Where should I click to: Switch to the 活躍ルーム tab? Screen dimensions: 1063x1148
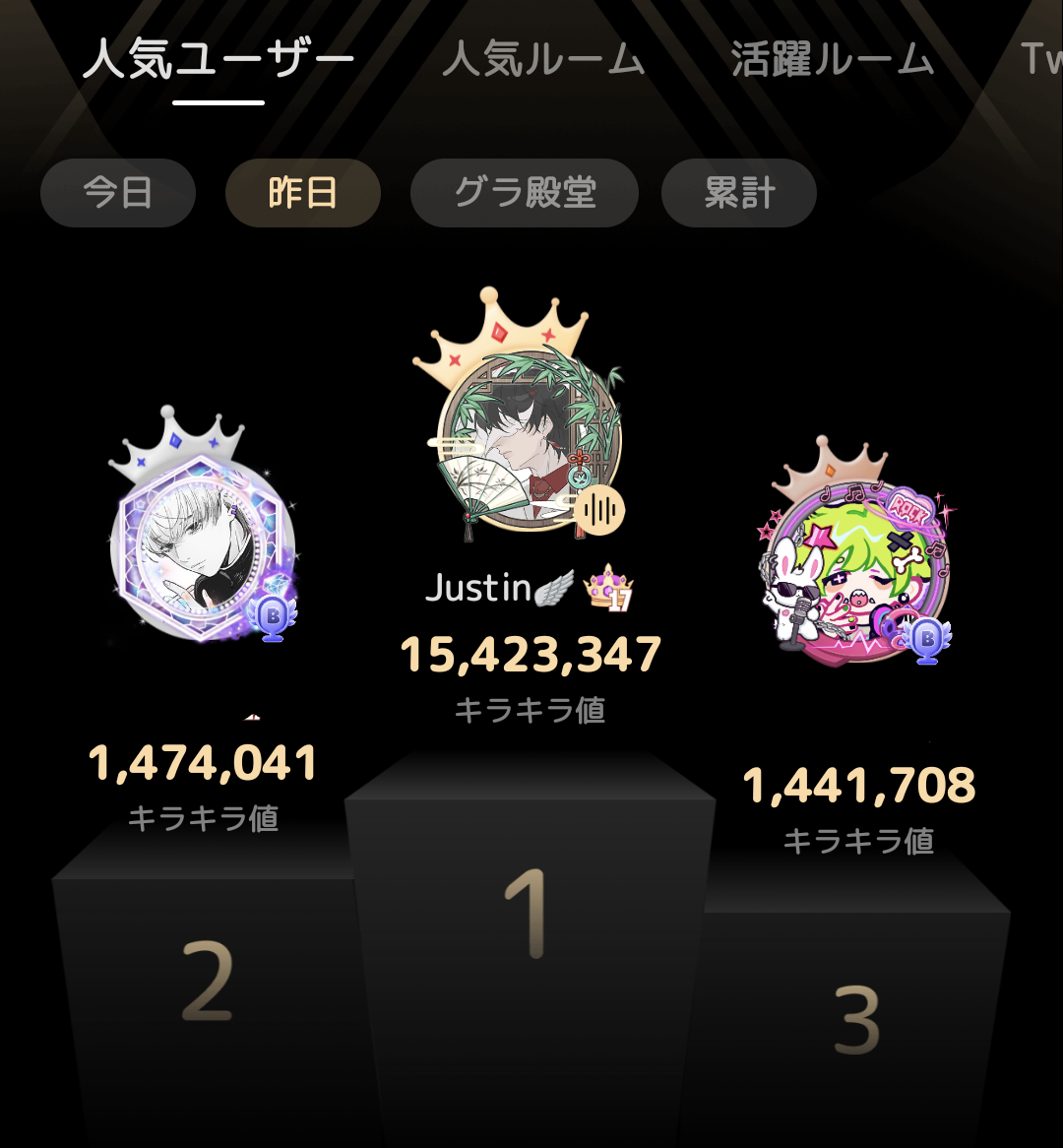(x=832, y=60)
